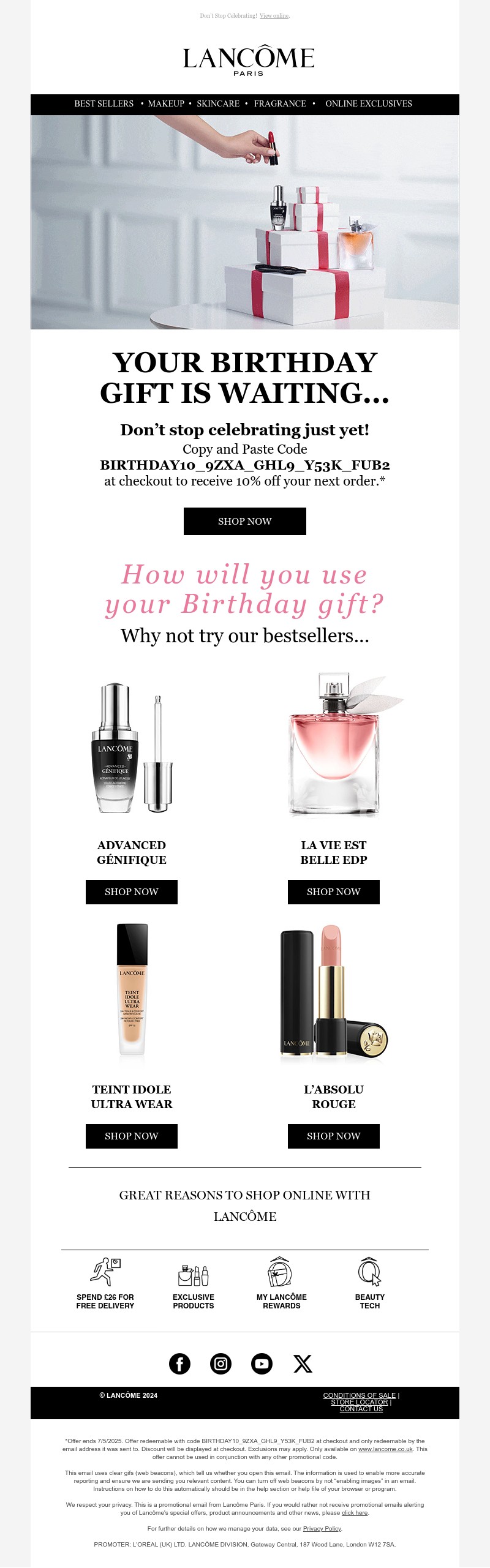Screen dimensions: 490x1568
Task: Open the Privacy Policy link
Action: (322, 1529)
